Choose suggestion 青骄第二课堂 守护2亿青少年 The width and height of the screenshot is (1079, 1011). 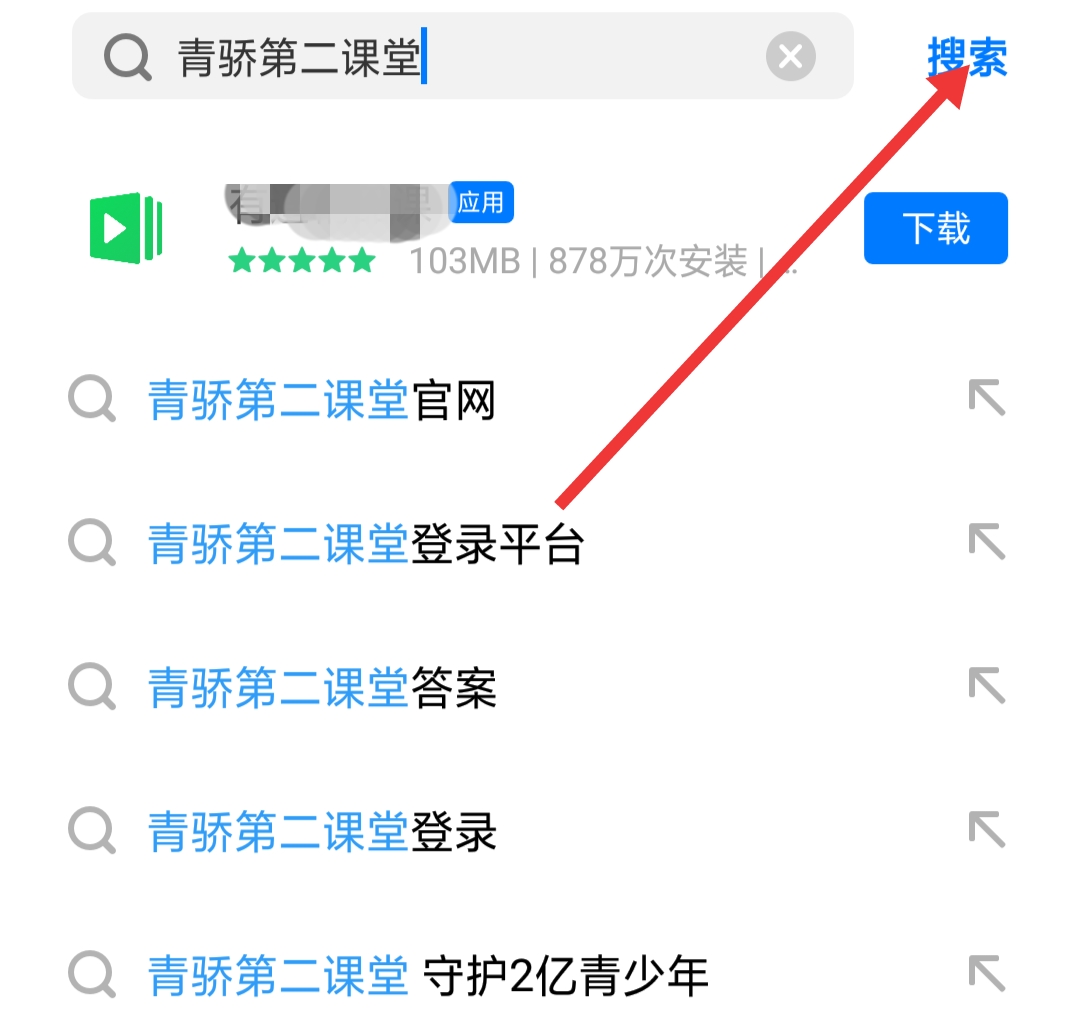pos(428,975)
